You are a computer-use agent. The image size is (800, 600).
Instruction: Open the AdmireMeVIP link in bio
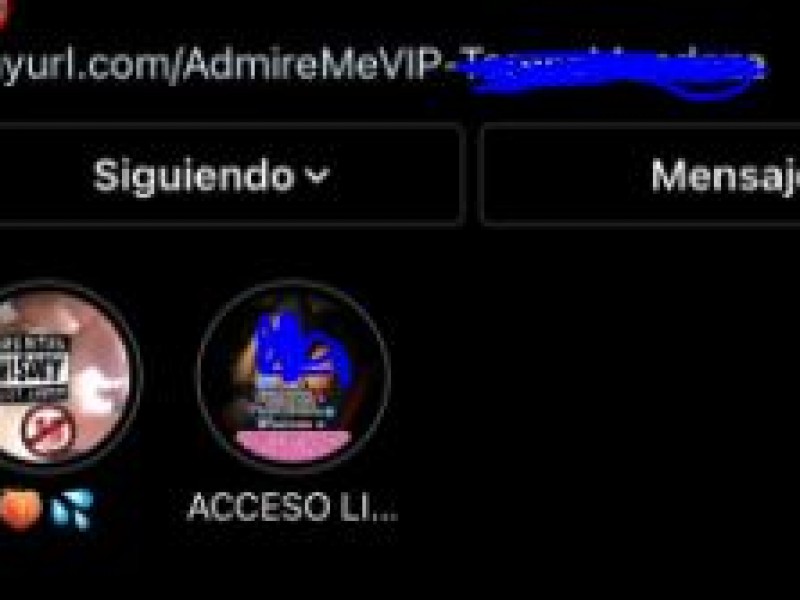tap(300, 65)
